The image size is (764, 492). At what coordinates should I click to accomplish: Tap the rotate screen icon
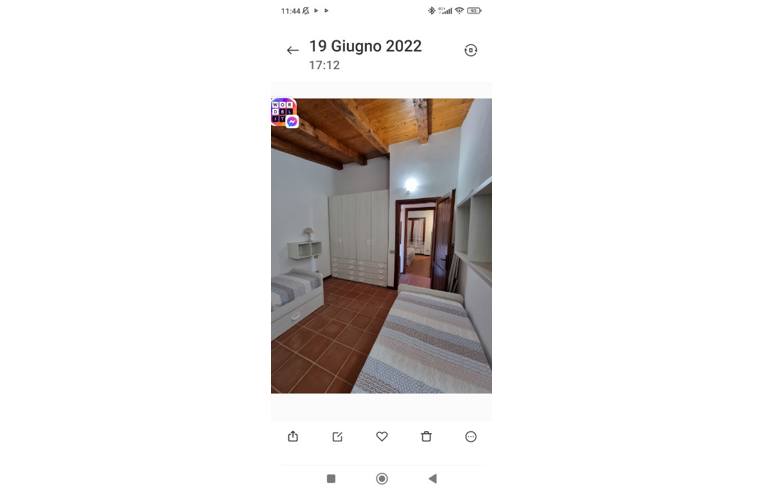coord(471,50)
